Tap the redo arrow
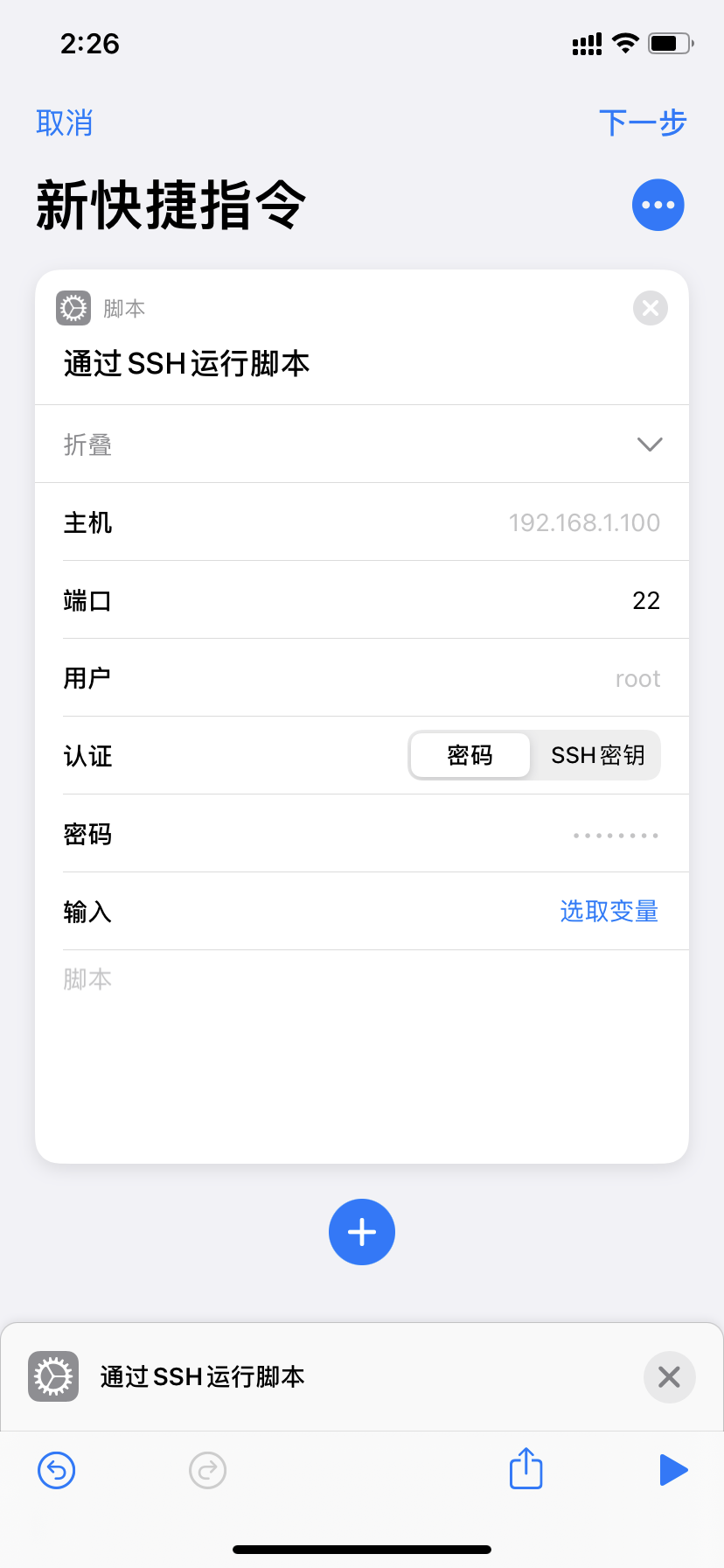Image resolution: width=724 pixels, height=1568 pixels. 207,1470
